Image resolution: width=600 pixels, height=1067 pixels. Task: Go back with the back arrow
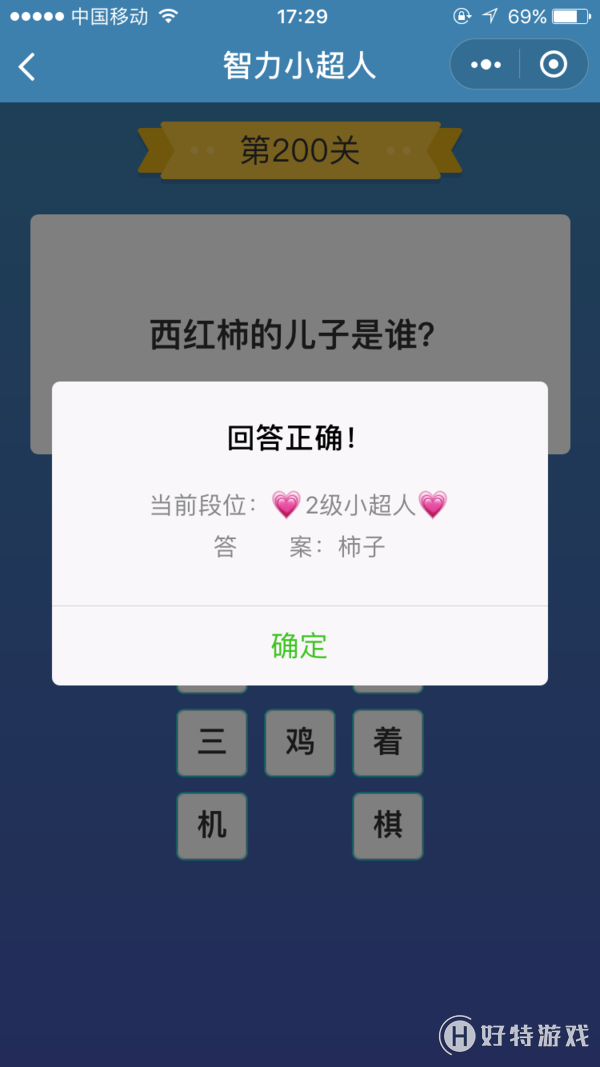tap(27, 67)
